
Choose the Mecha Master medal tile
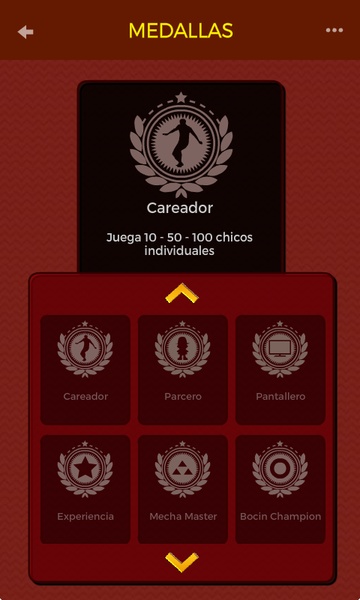coord(183,489)
